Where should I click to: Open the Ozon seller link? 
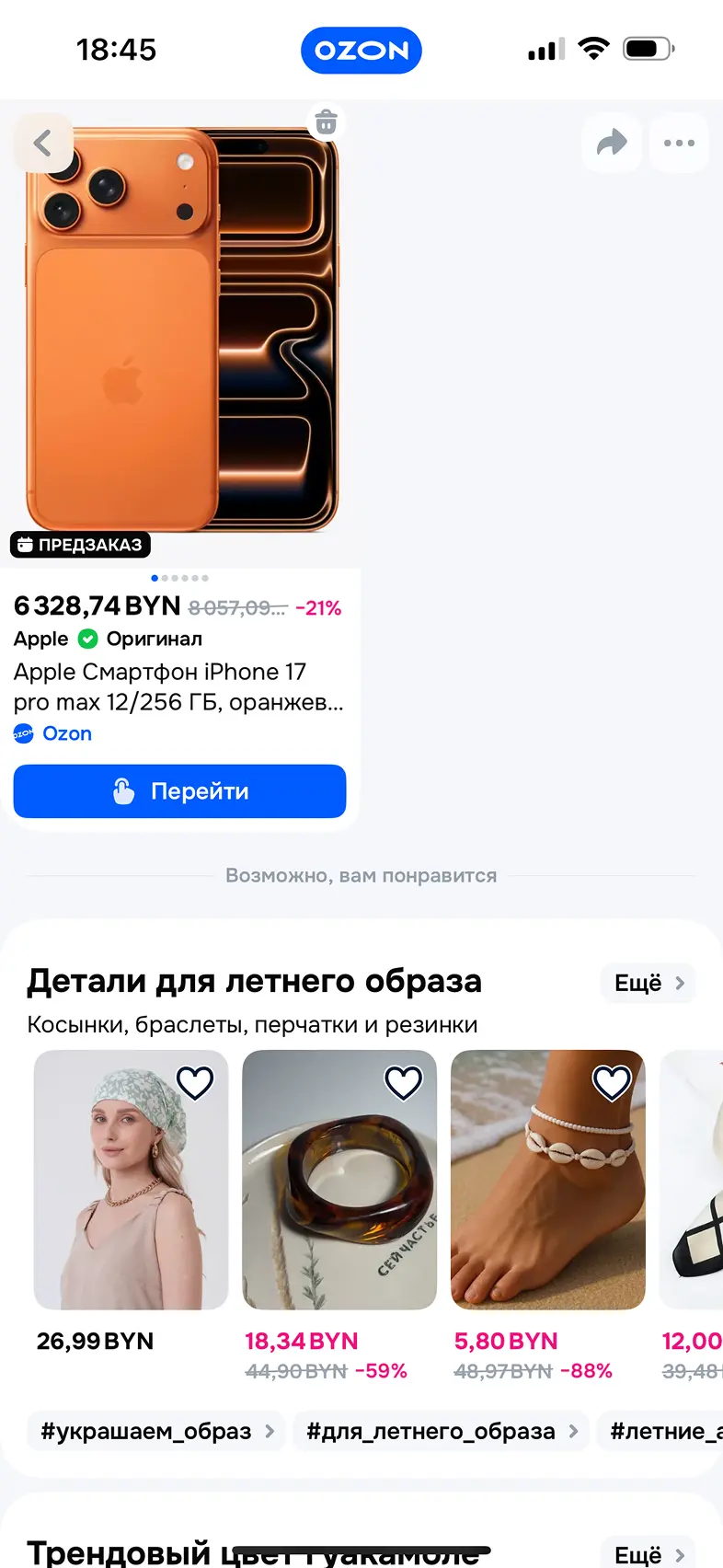[x=66, y=733]
